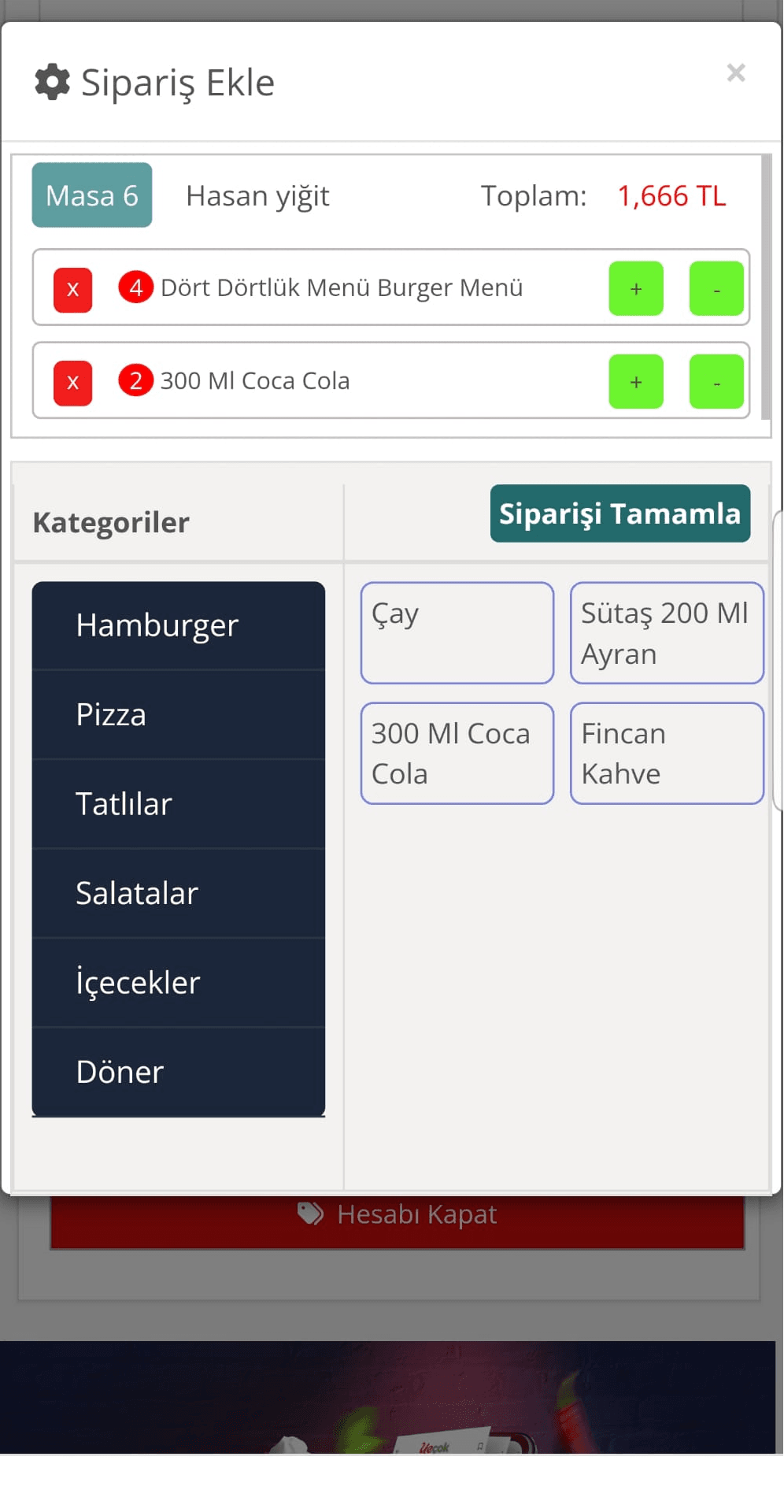This screenshot has height=1512, width=784.
Task: Add Fincan Kahve to the order
Action: pos(668,754)
